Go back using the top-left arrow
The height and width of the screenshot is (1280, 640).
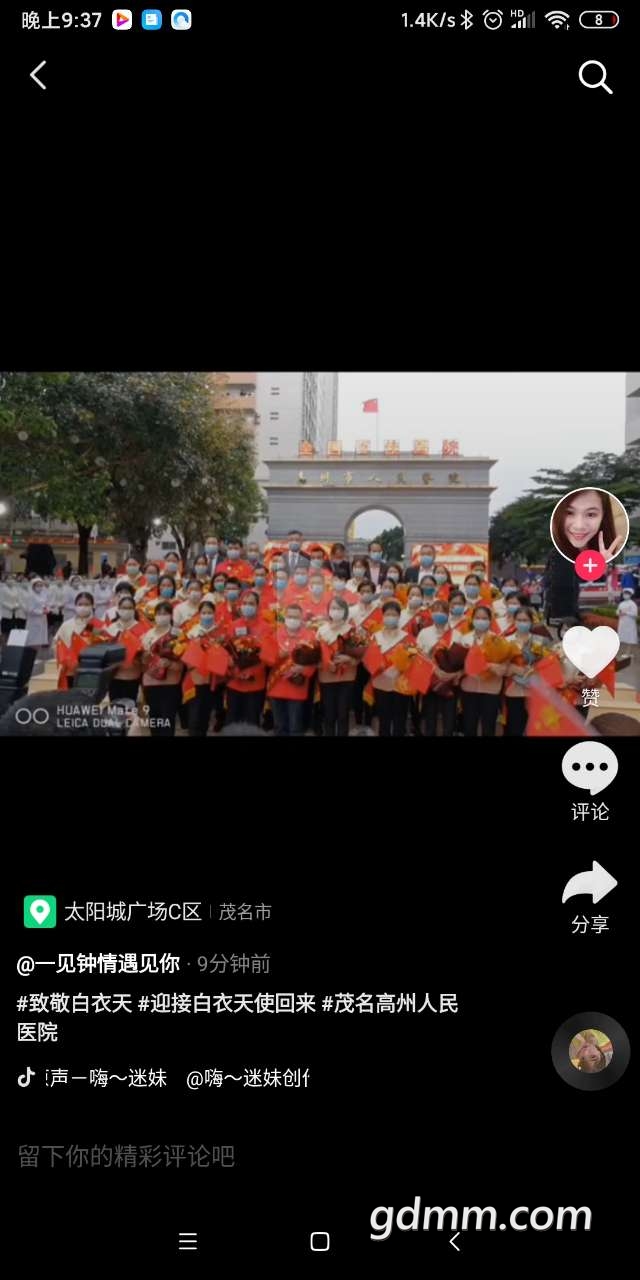coord(38,75)
